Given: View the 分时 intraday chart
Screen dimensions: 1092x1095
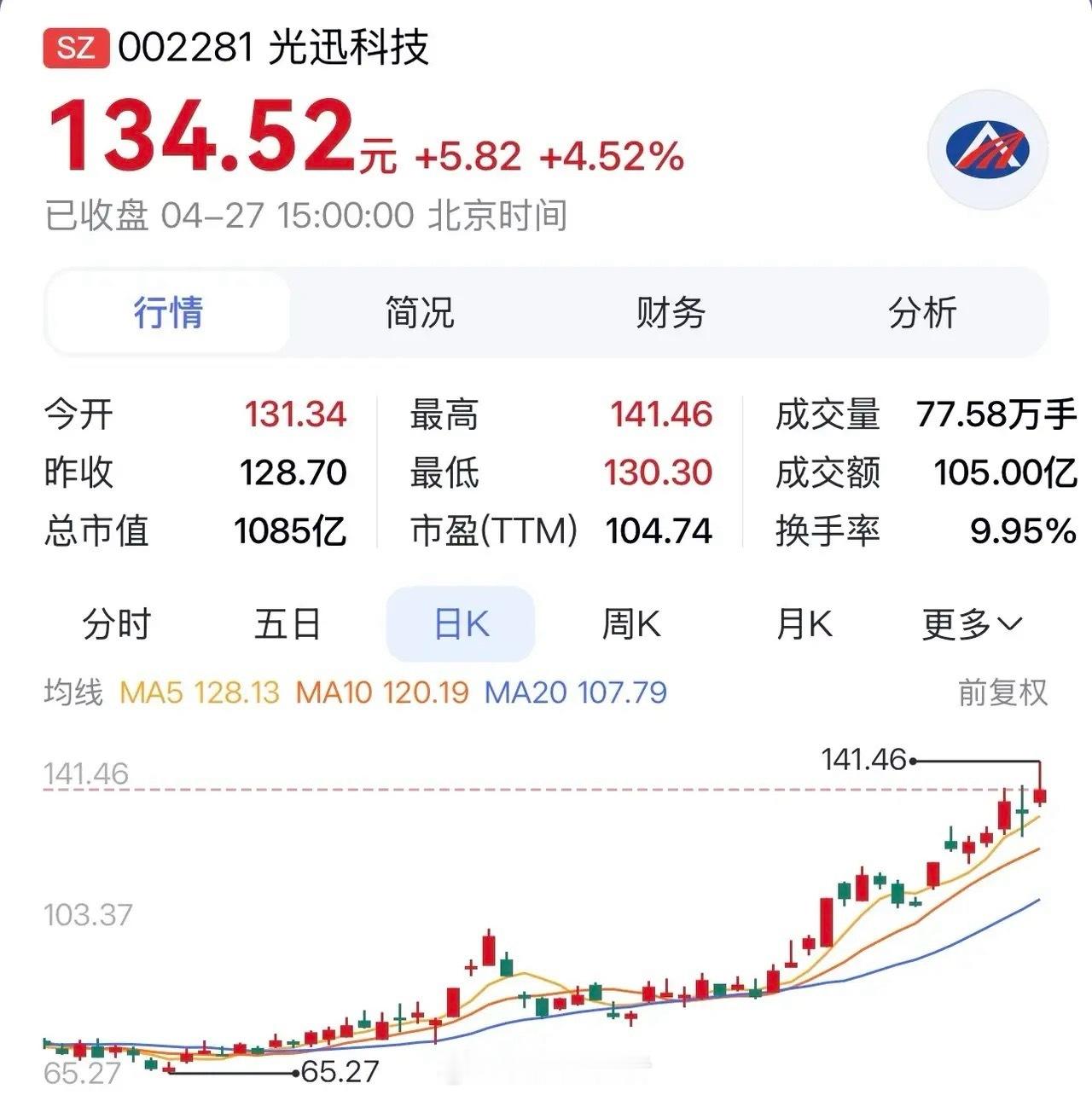Looking at the screenshot, I should 116,623.
